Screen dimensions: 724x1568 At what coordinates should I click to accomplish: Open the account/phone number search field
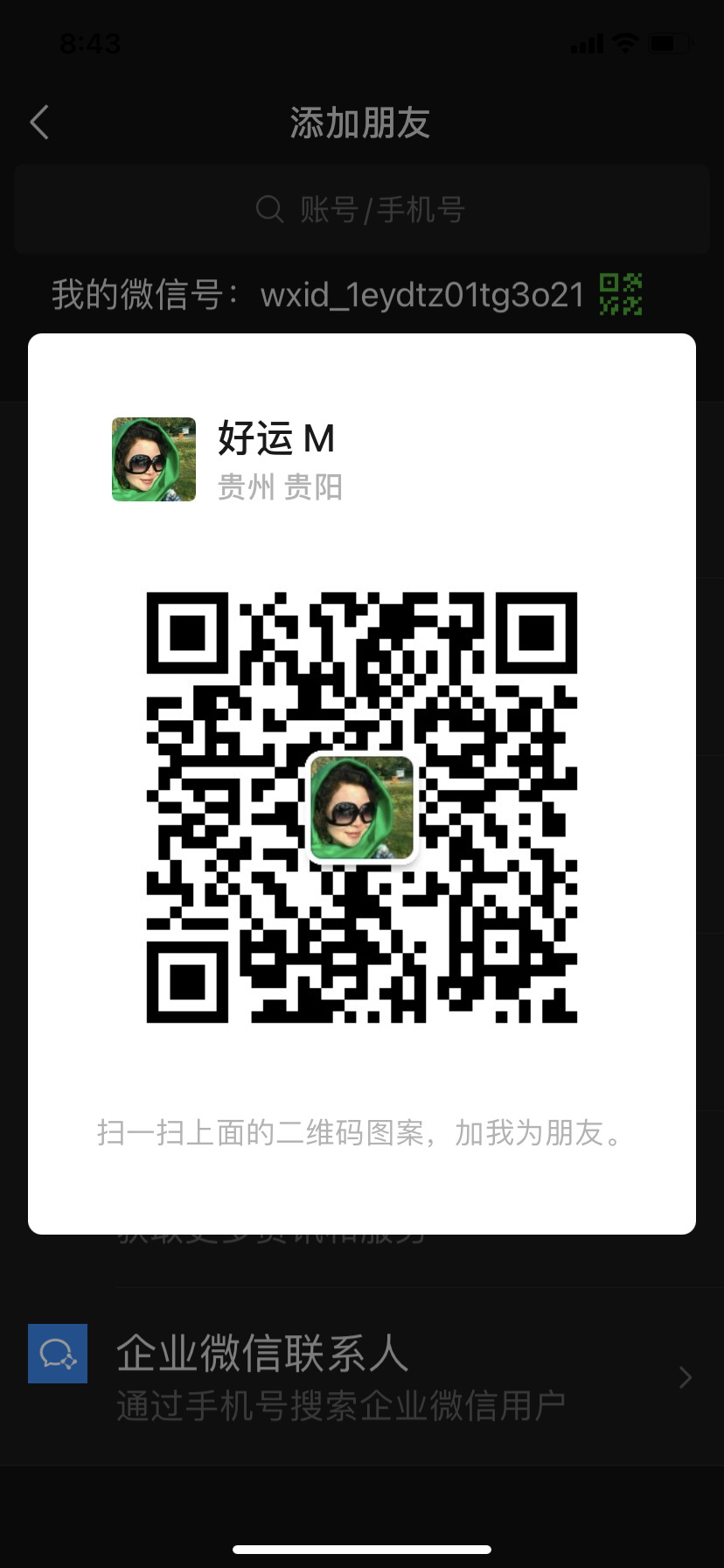[361, 209]
